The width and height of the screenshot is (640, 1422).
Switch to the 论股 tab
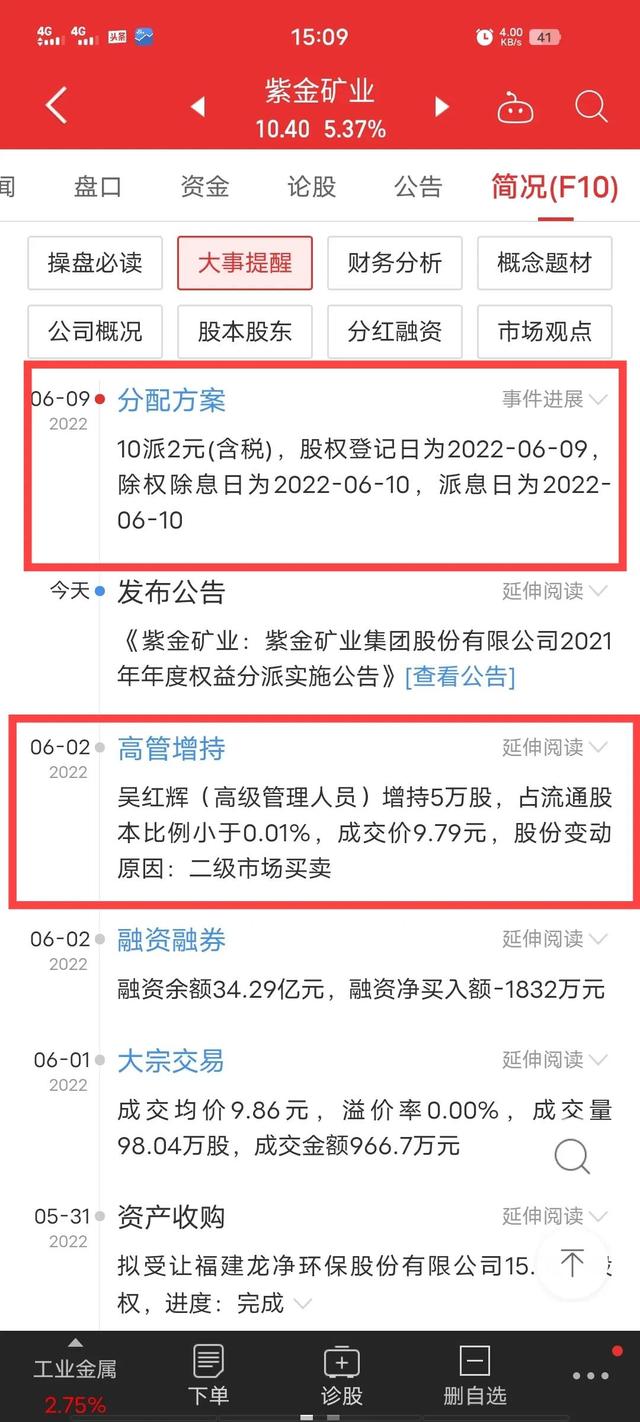(x=311, y=186)
